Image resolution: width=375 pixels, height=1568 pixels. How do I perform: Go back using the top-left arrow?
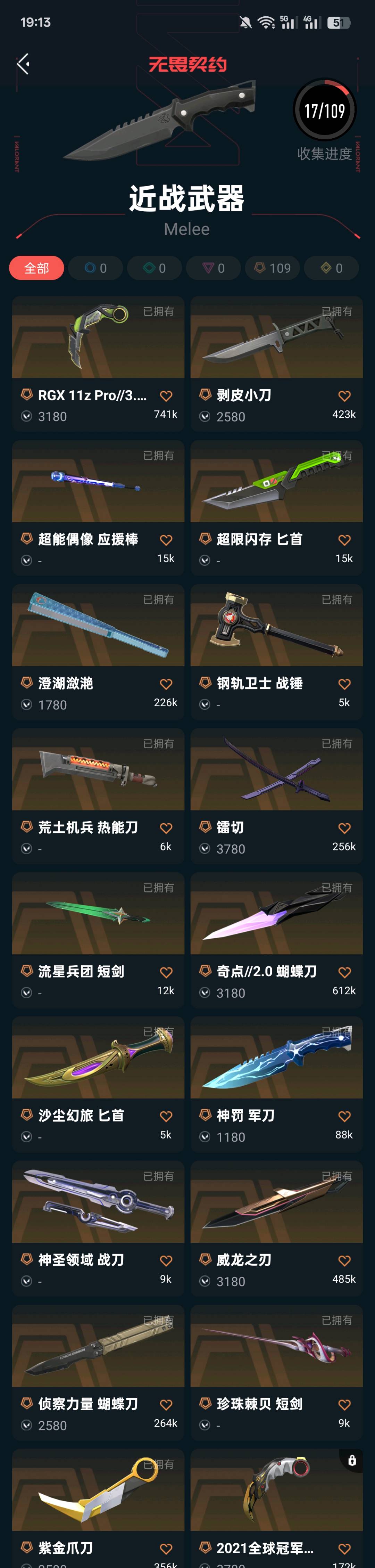point(23,63)
